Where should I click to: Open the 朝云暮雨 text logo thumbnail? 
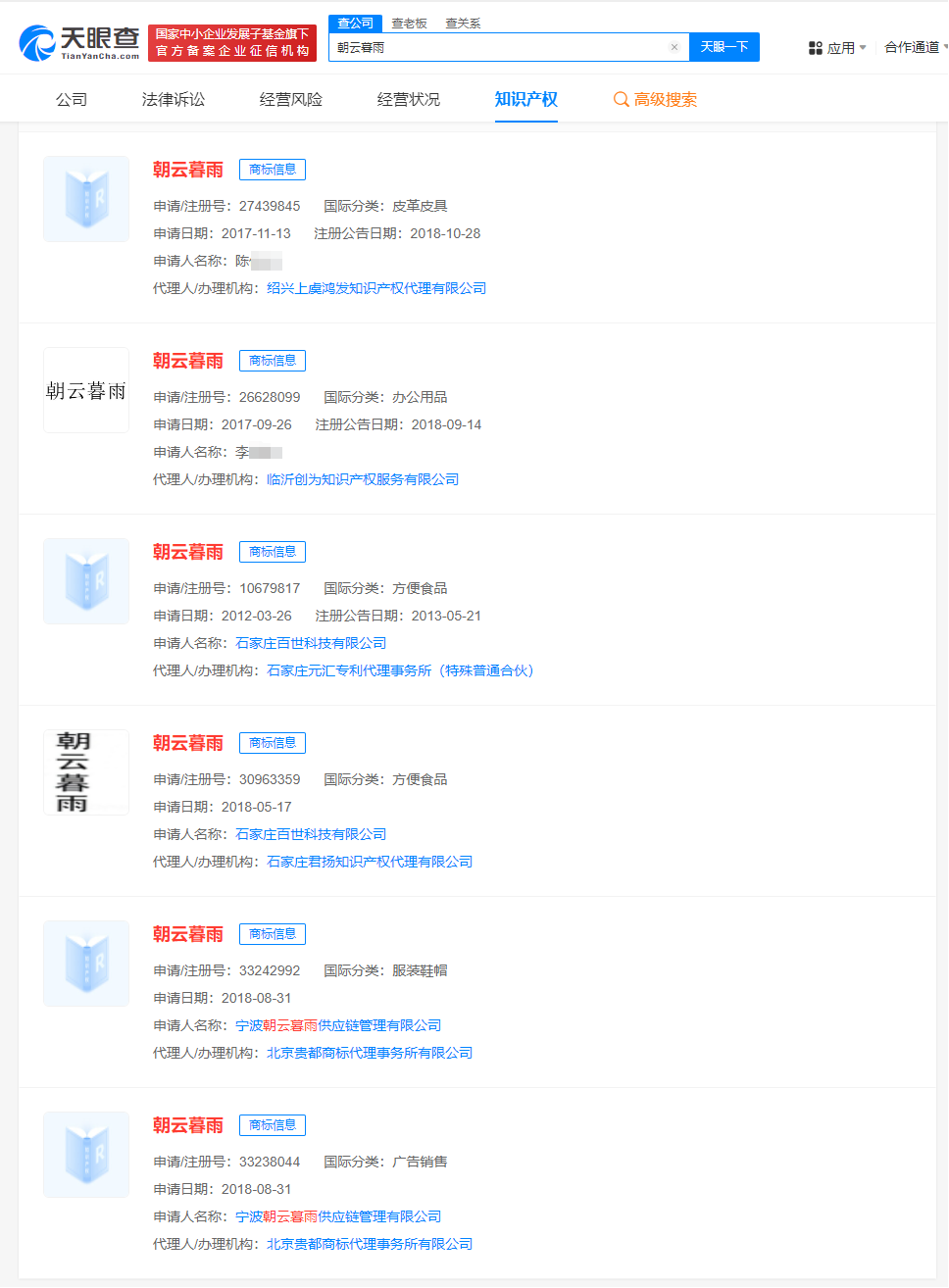tap(85, 389)
